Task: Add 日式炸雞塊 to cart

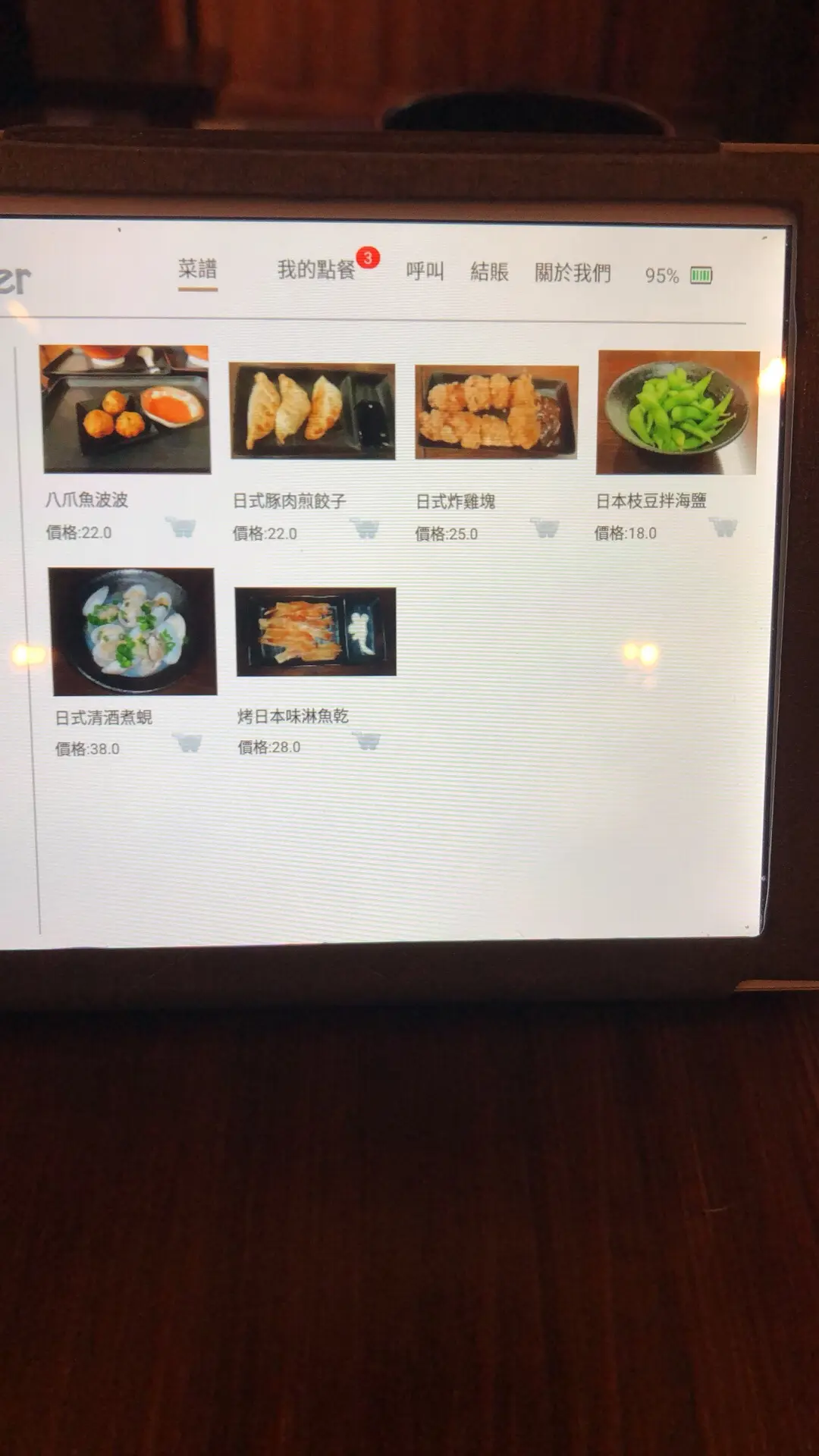Action: point(545,528)
